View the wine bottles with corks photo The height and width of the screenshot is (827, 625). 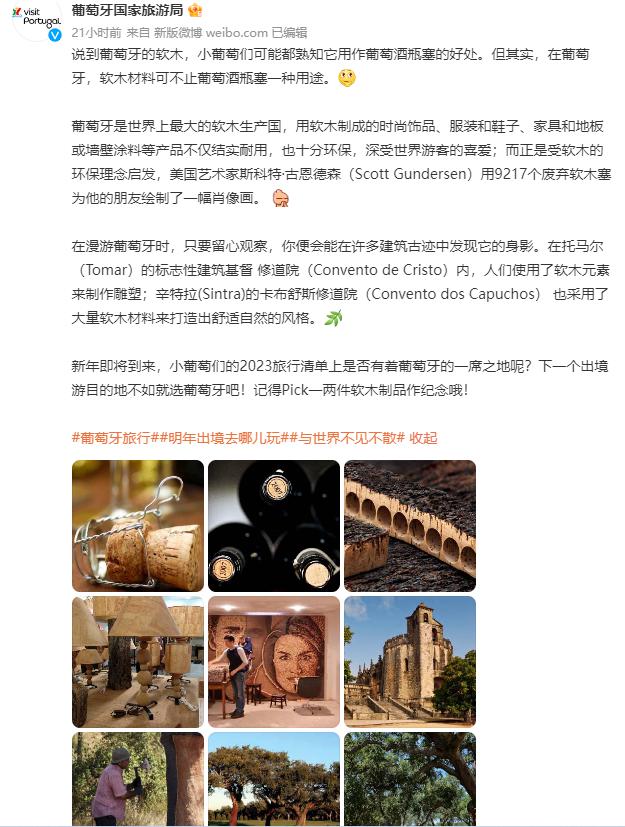pyautogui.click(x=274, y=526)
